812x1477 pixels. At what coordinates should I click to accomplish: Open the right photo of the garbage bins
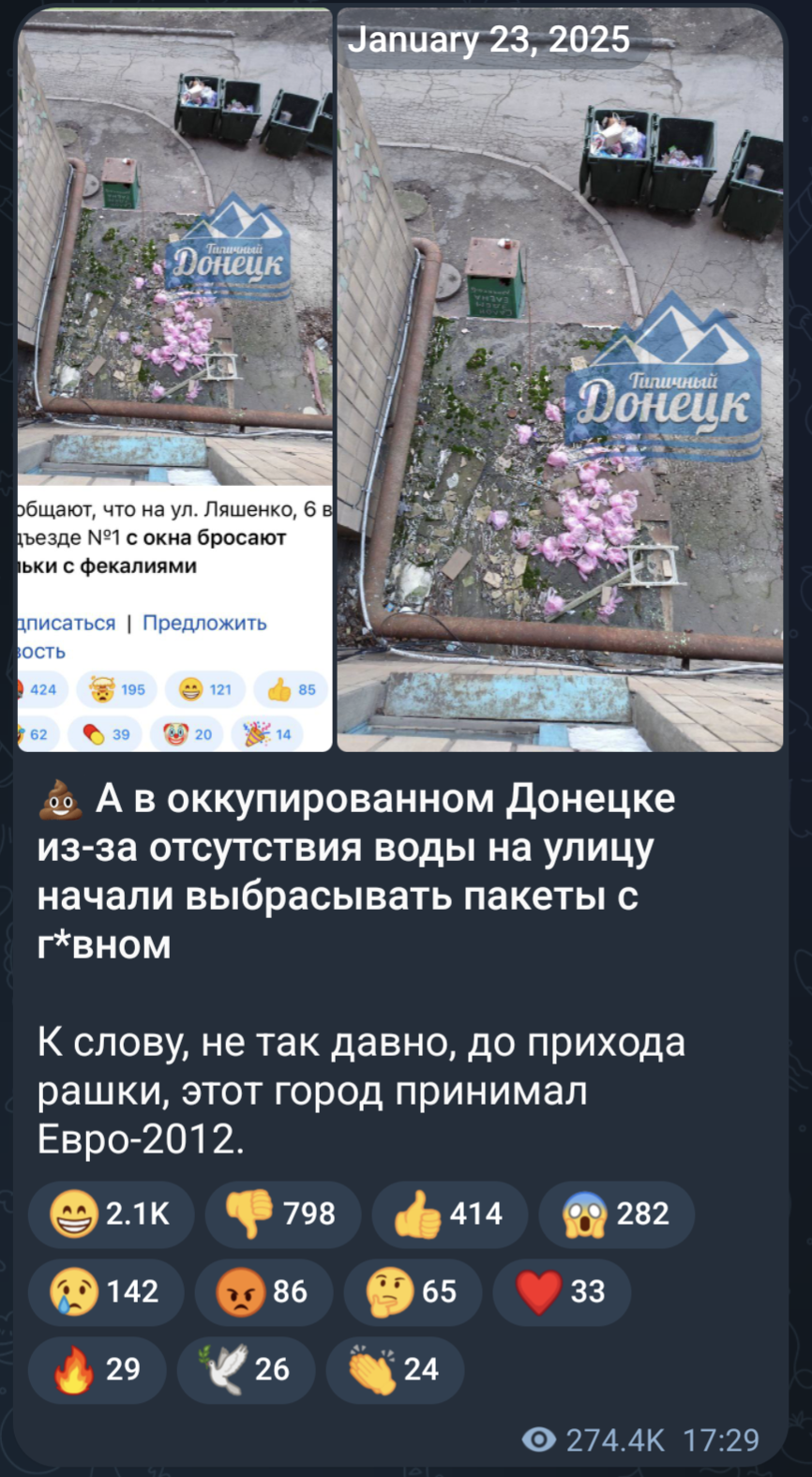tap(560, 380)
